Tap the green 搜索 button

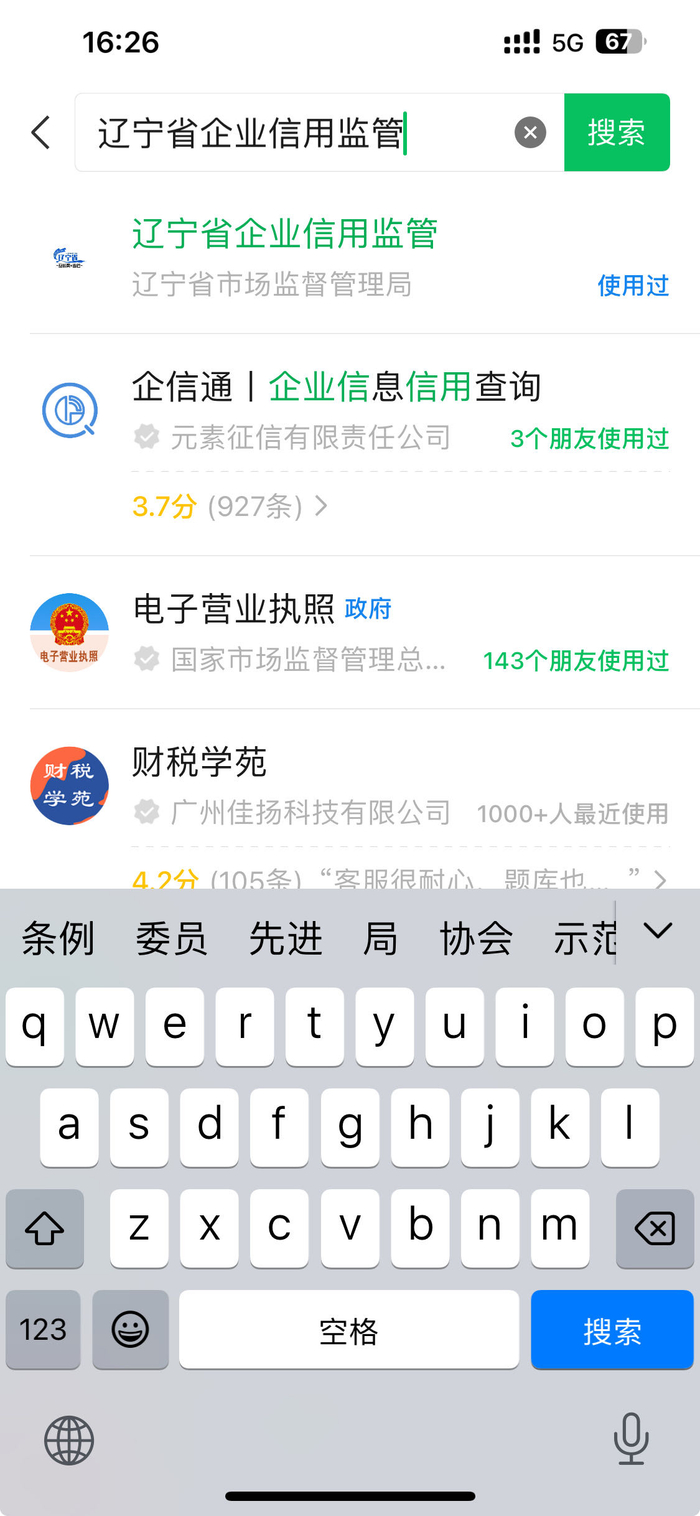point(616,132)
